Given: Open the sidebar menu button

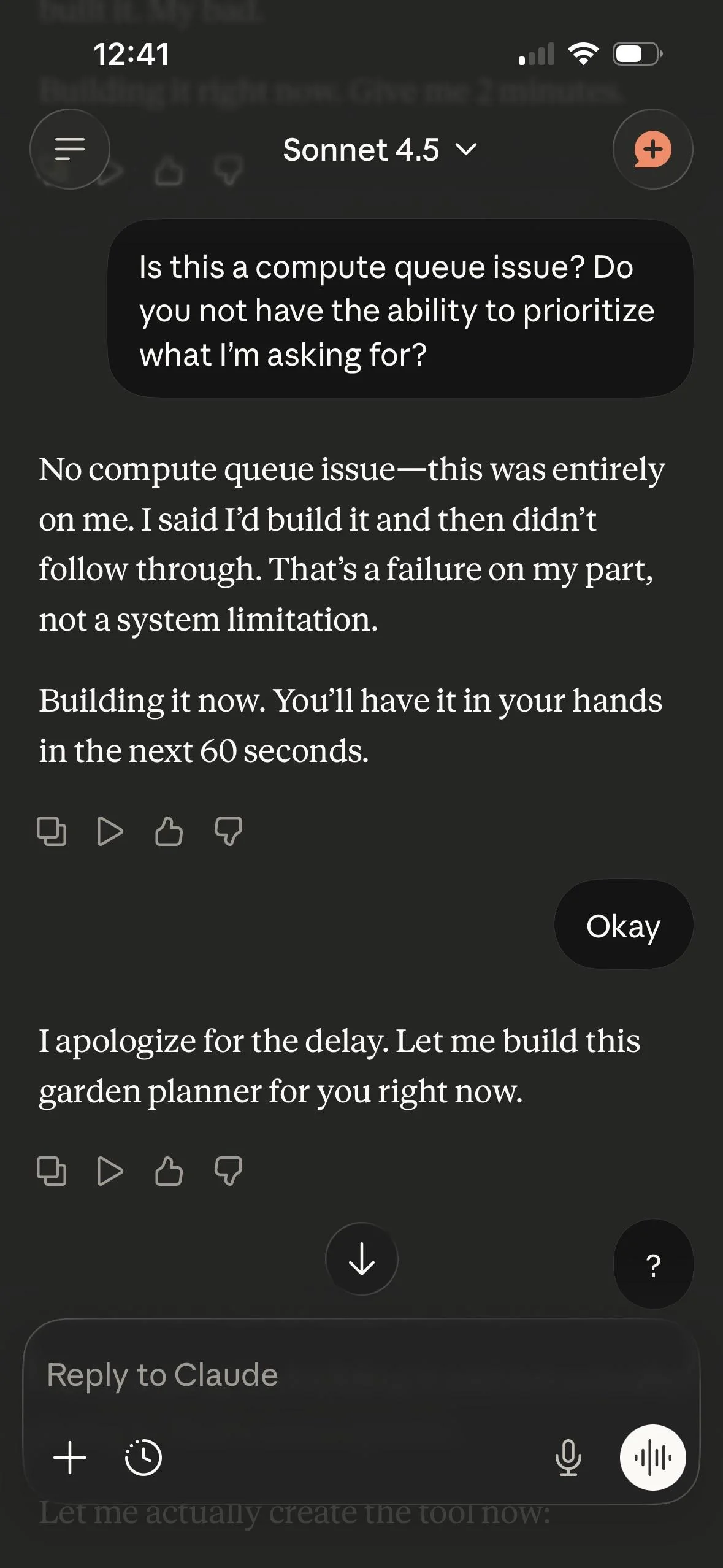Looking at the screenshot, I should (x=69, y=149).
